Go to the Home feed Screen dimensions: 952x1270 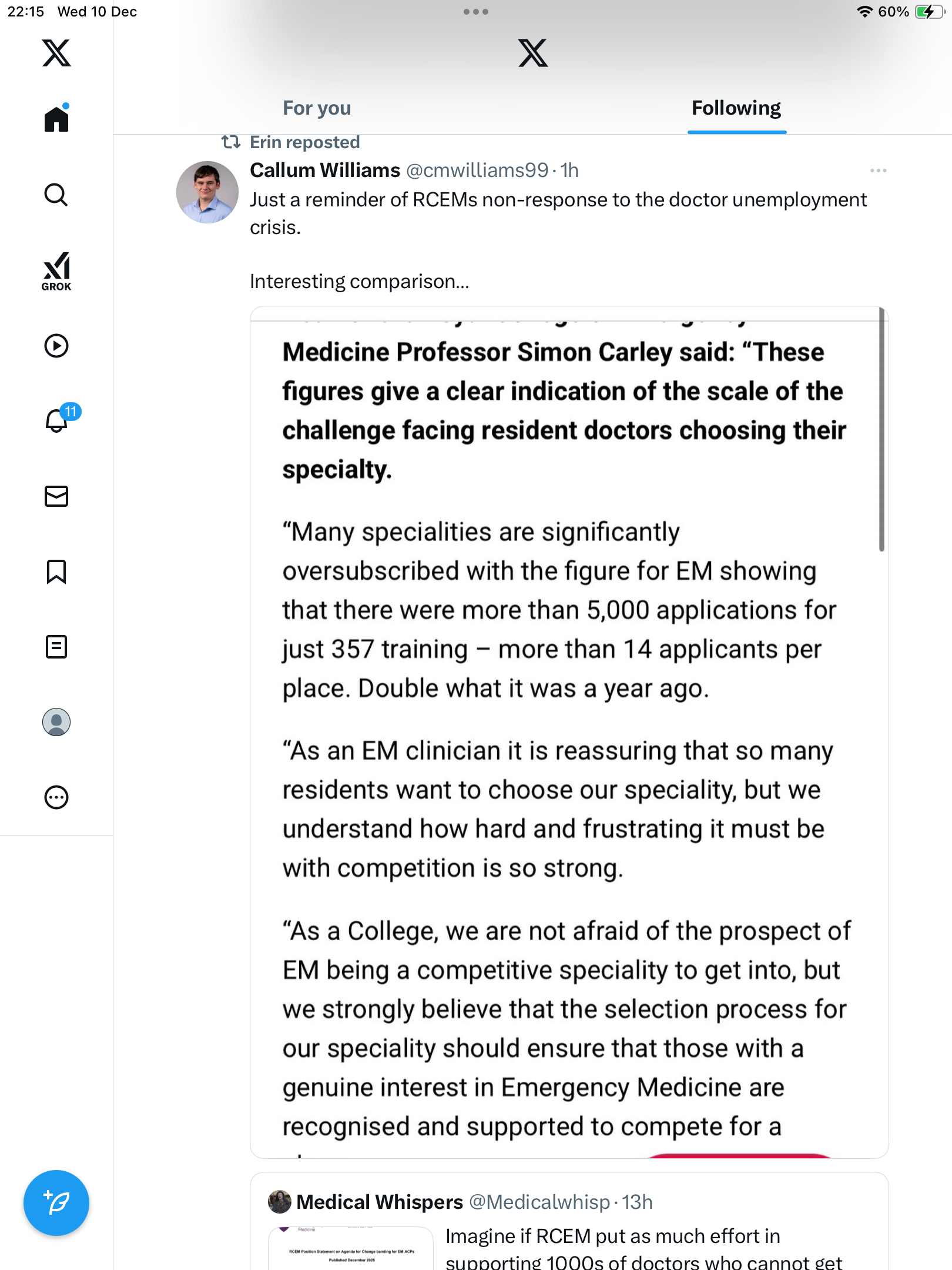(x=56, y=119)
